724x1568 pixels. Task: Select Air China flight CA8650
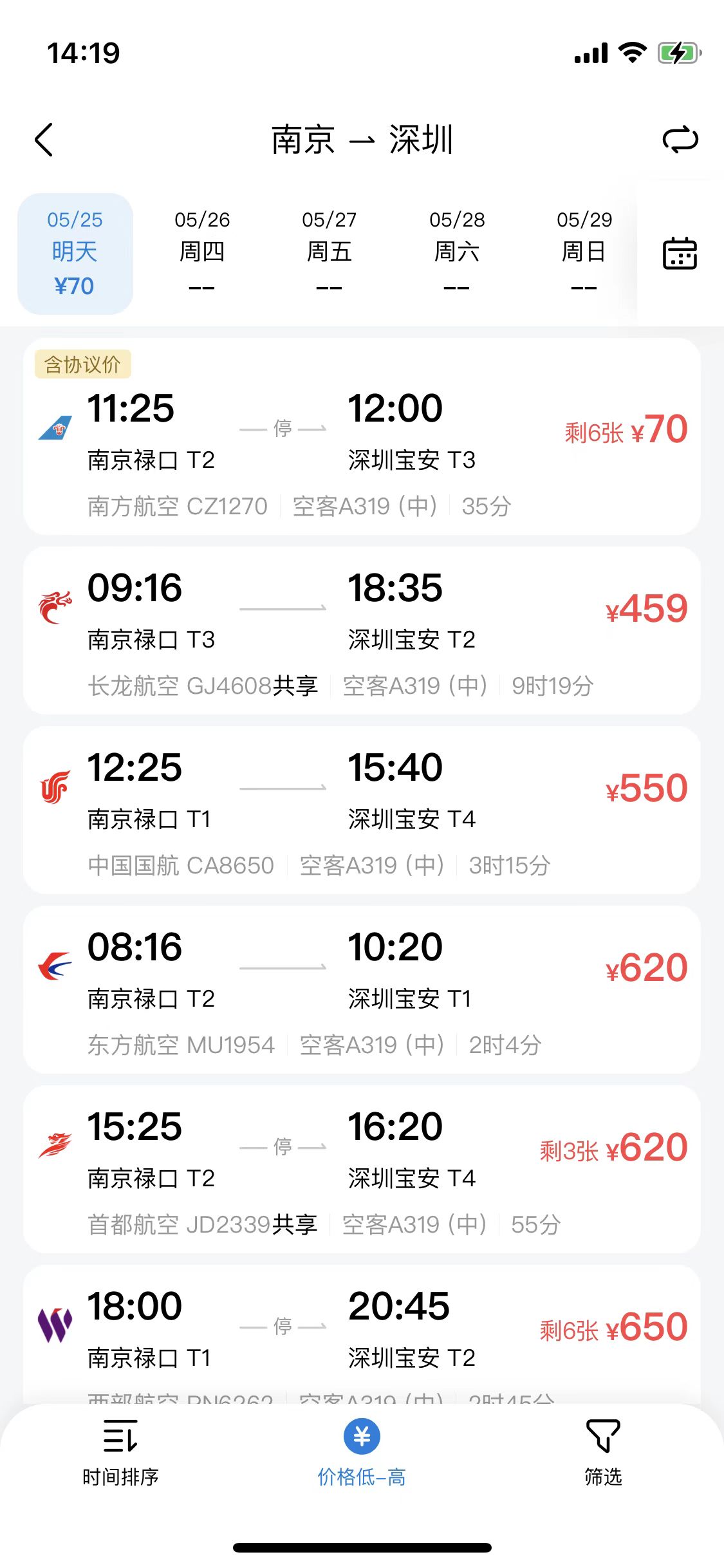coord(362,810)
